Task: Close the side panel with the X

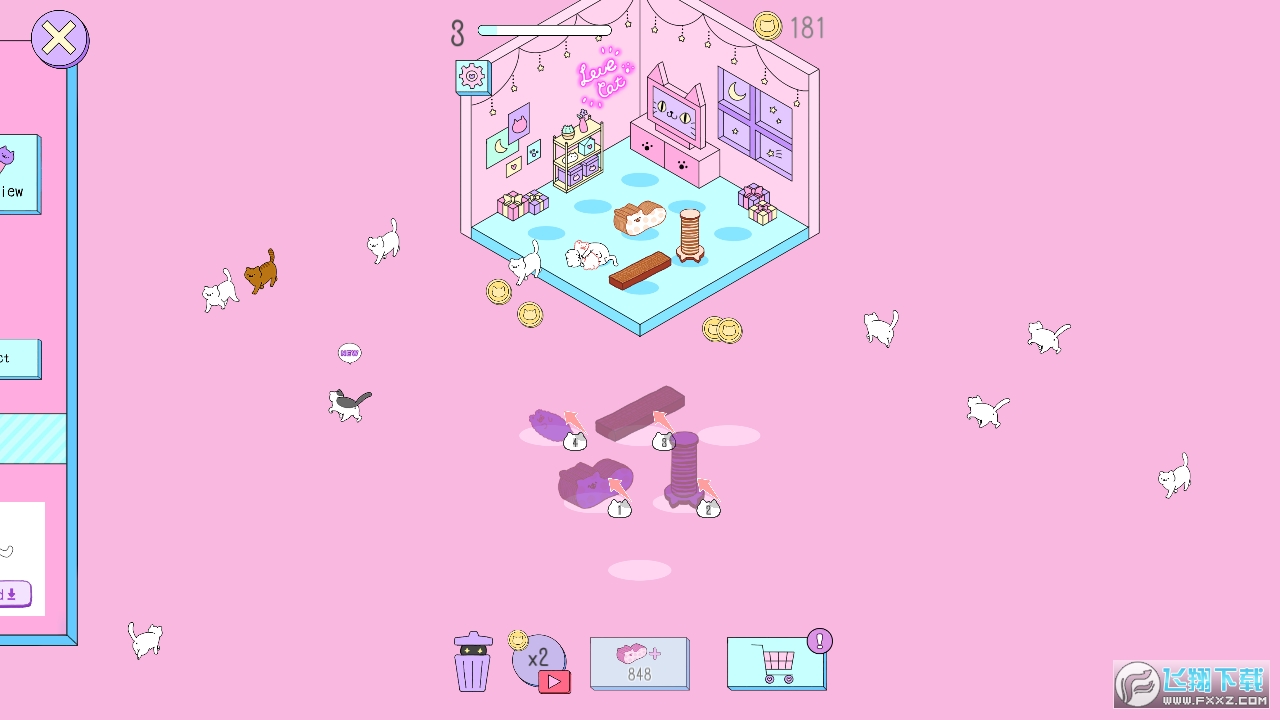Action: (x=59, y=39)
